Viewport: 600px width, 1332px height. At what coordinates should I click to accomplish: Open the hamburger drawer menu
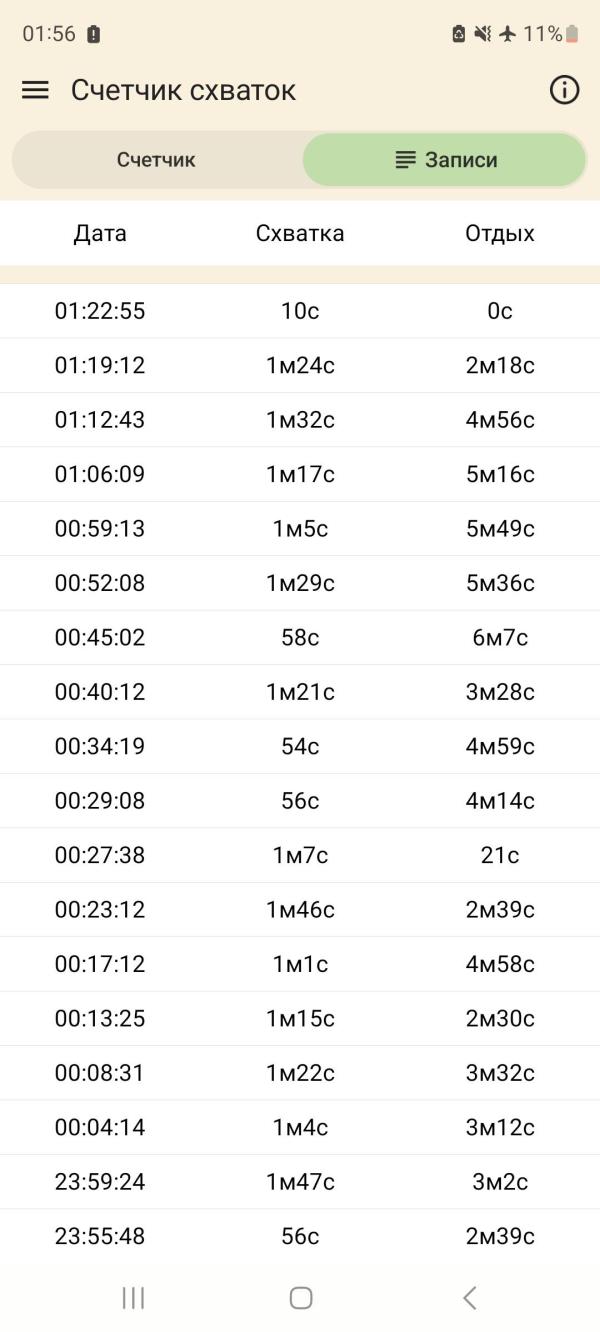(35, 90)
